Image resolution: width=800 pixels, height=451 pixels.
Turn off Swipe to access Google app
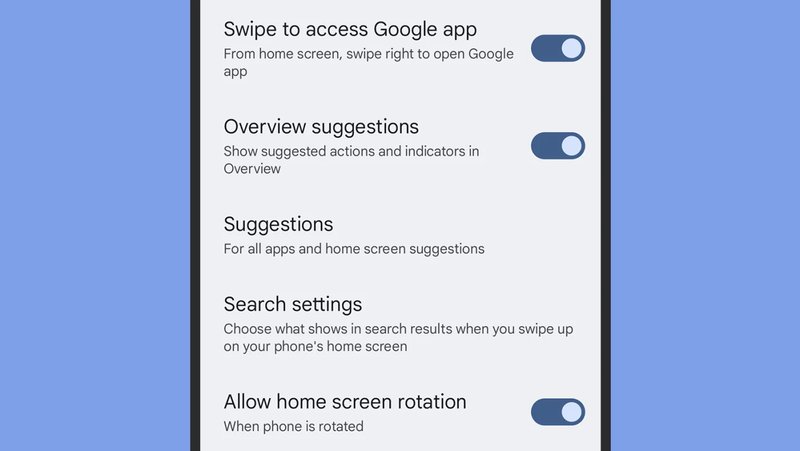[557, 49]
